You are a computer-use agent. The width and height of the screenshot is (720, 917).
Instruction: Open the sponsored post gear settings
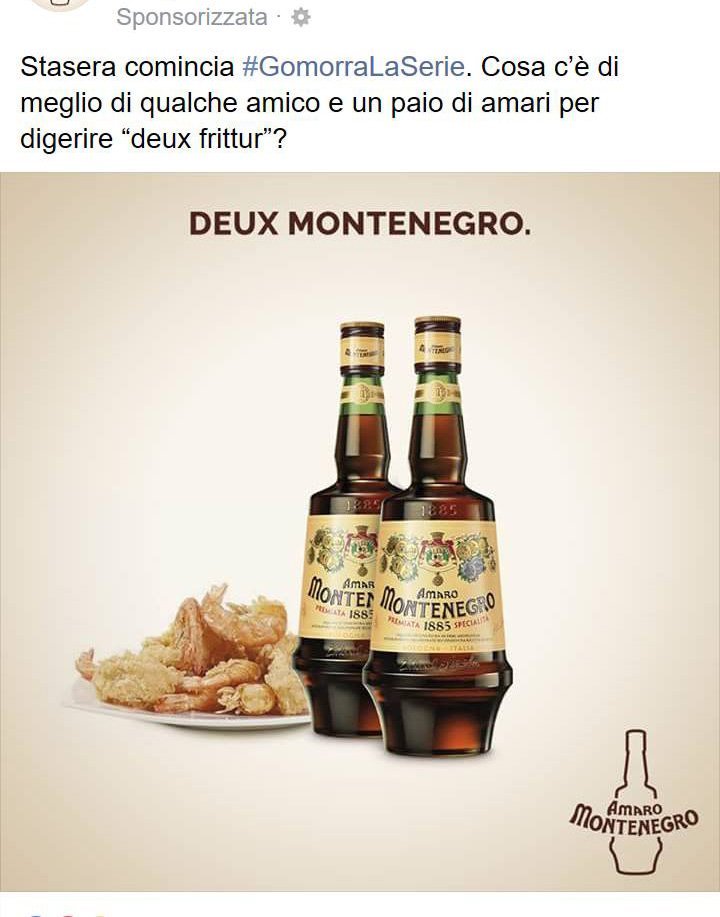coord(300,17)
